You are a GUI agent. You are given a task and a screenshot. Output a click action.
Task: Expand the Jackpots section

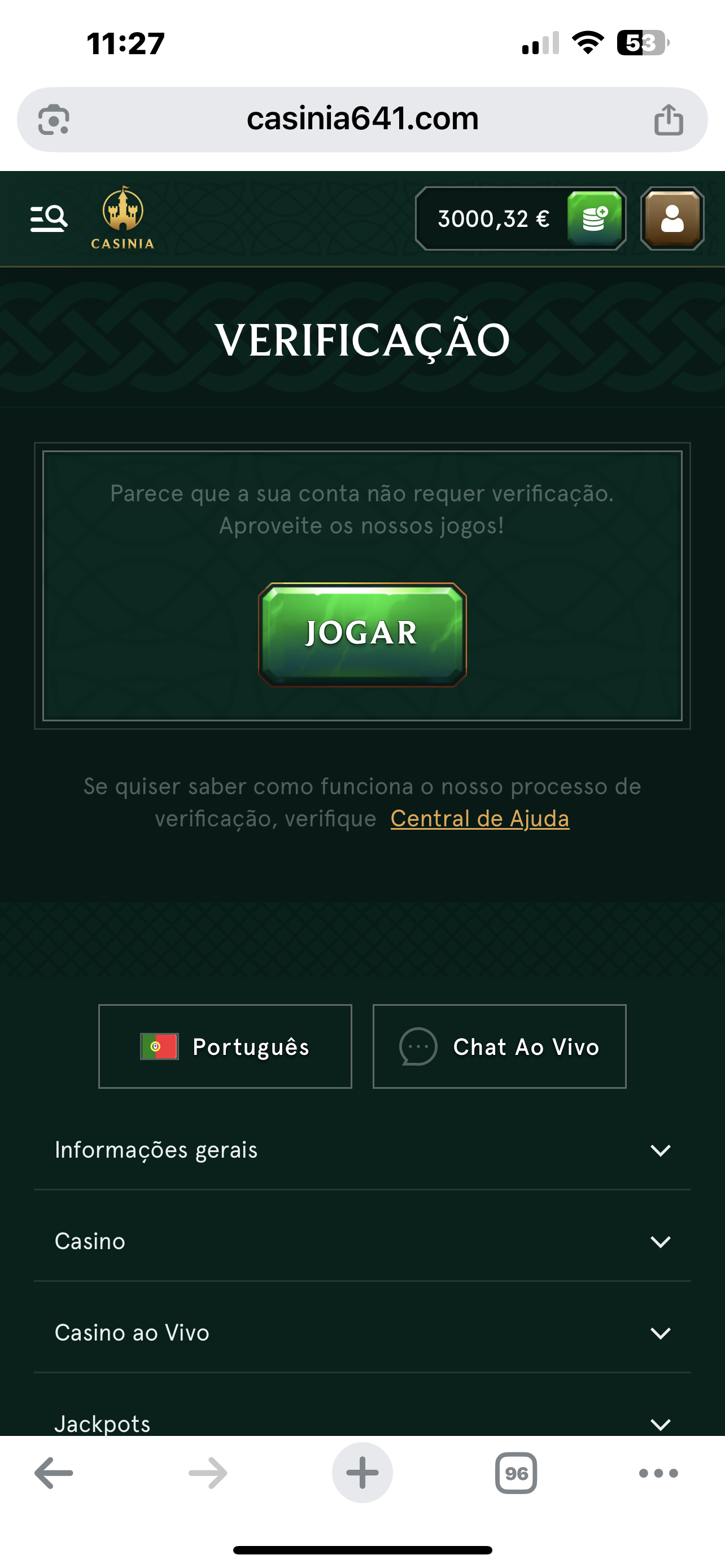point(362,1423)
